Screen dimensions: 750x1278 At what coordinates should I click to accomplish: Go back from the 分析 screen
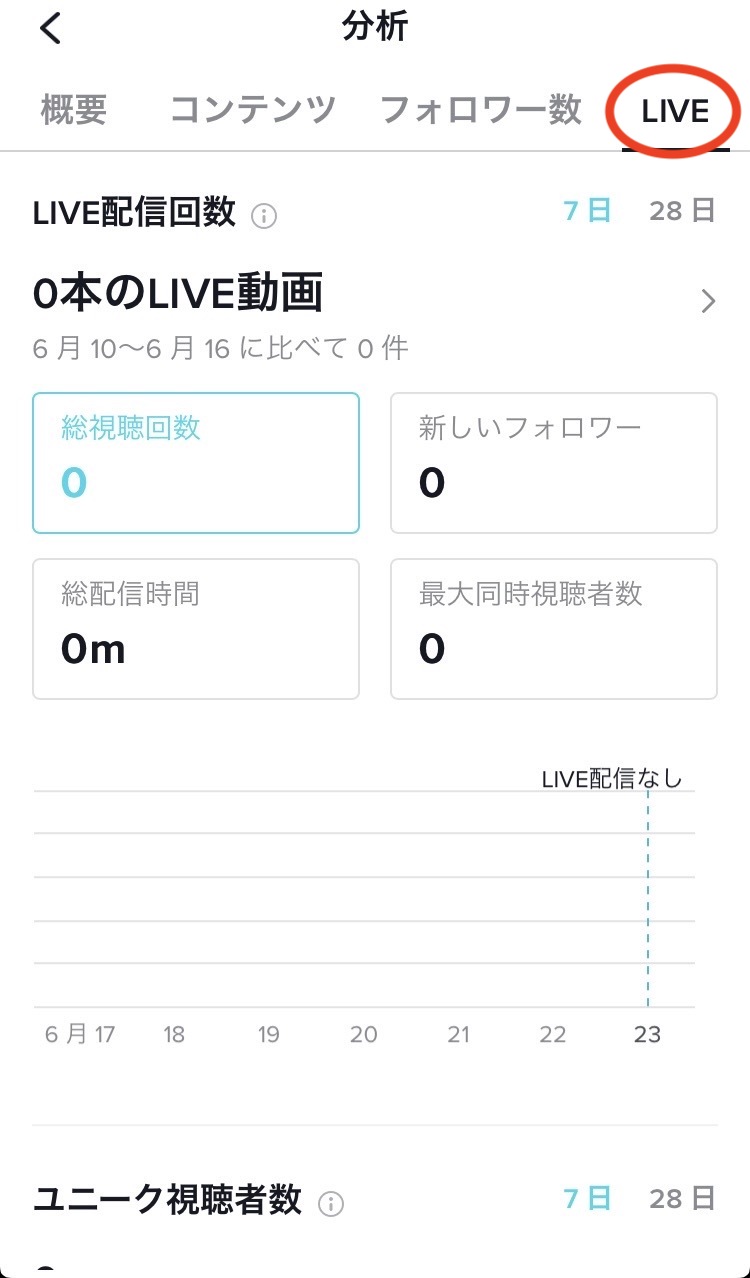(51, 29)
